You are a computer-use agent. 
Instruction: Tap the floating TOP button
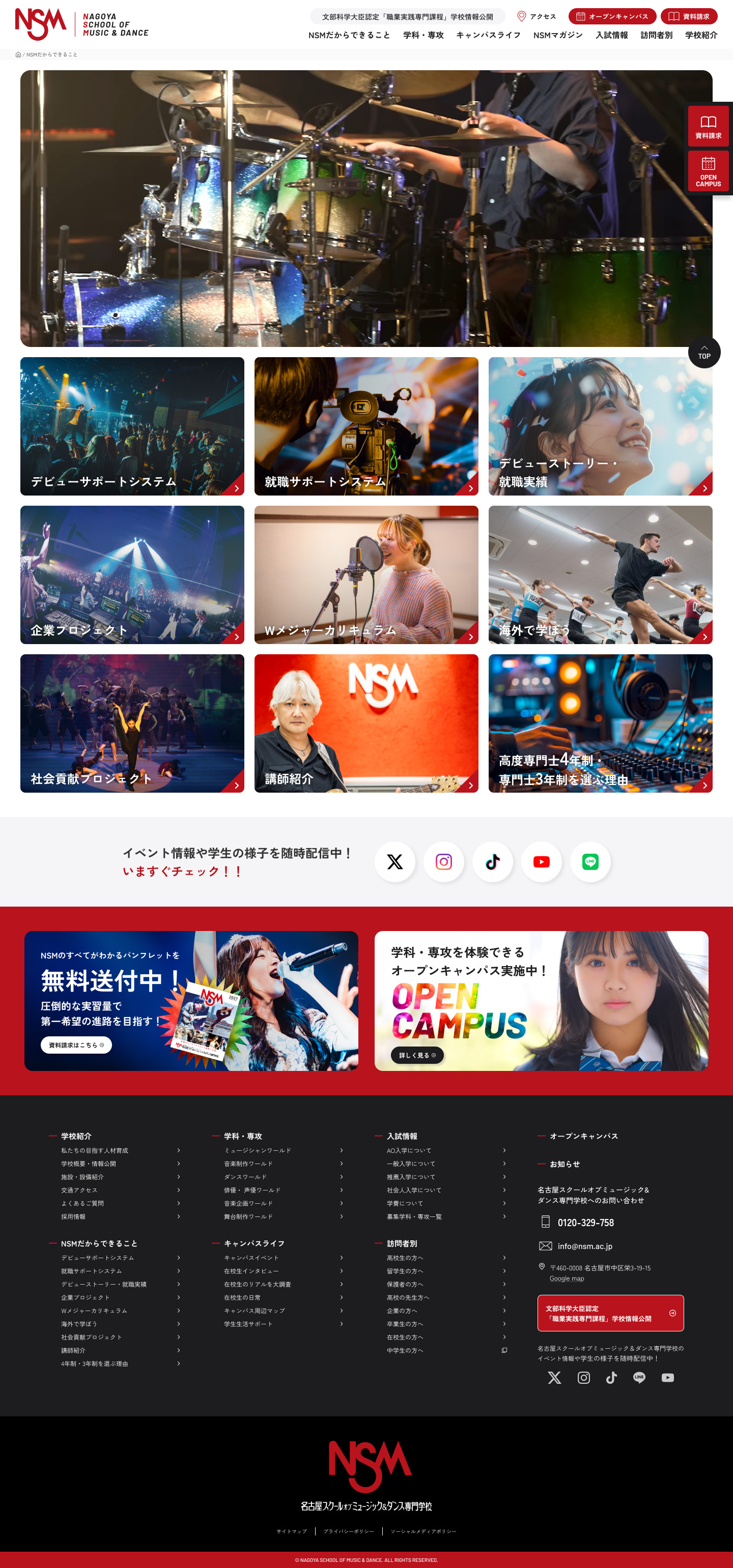(x=704, y=353)
